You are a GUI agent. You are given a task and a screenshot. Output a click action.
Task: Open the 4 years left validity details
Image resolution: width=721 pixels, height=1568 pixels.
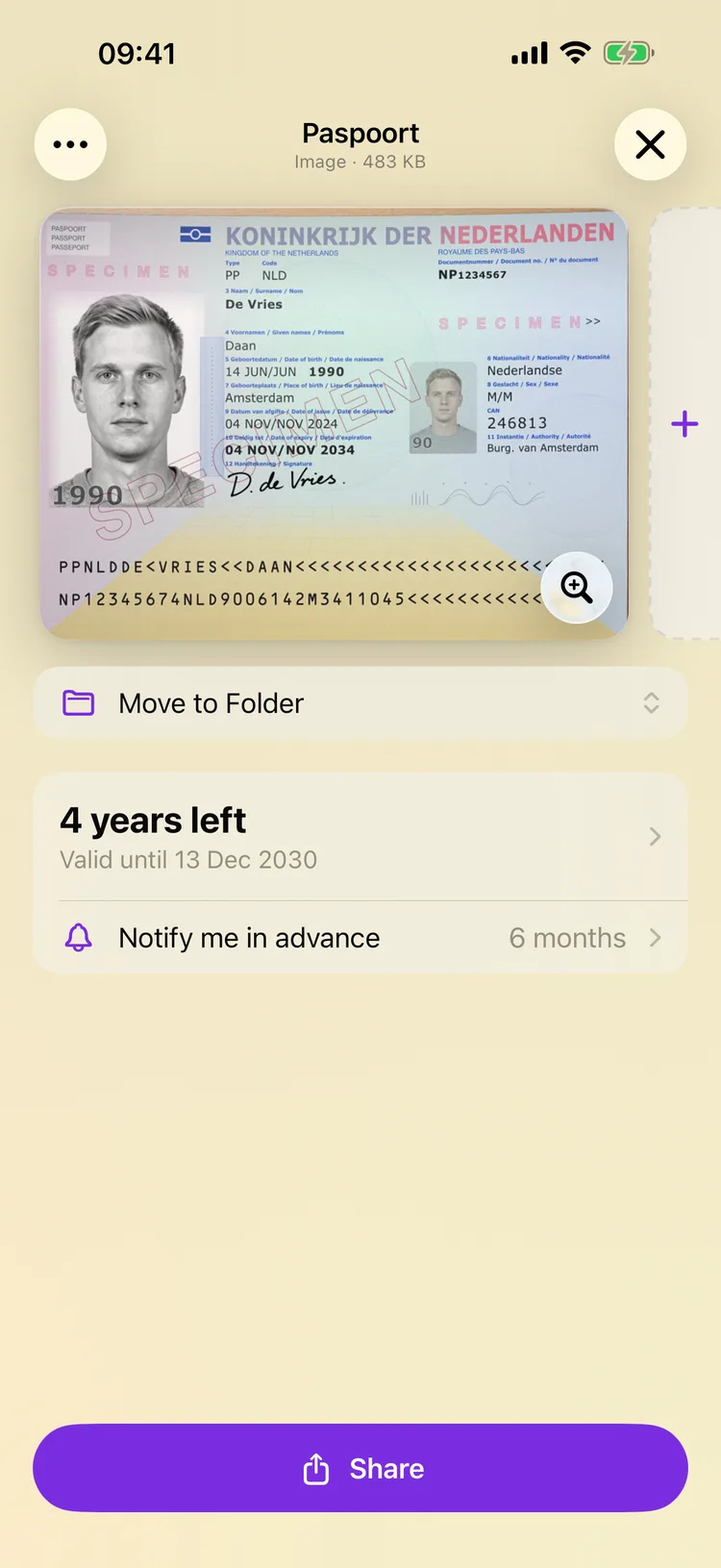[x=360, y=837]
